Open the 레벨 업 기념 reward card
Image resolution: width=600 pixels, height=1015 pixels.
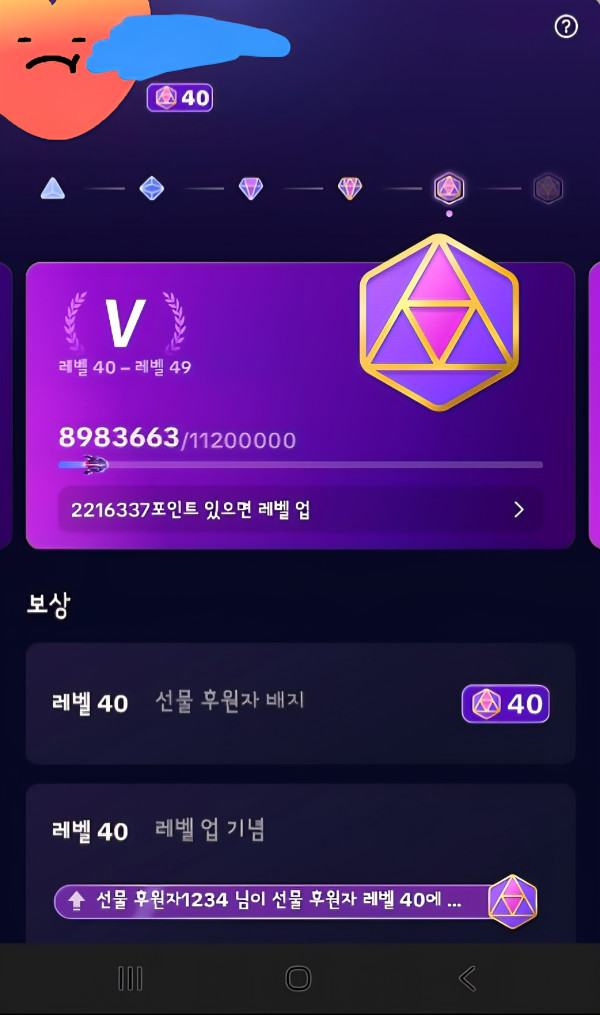(x=300, y=832)
